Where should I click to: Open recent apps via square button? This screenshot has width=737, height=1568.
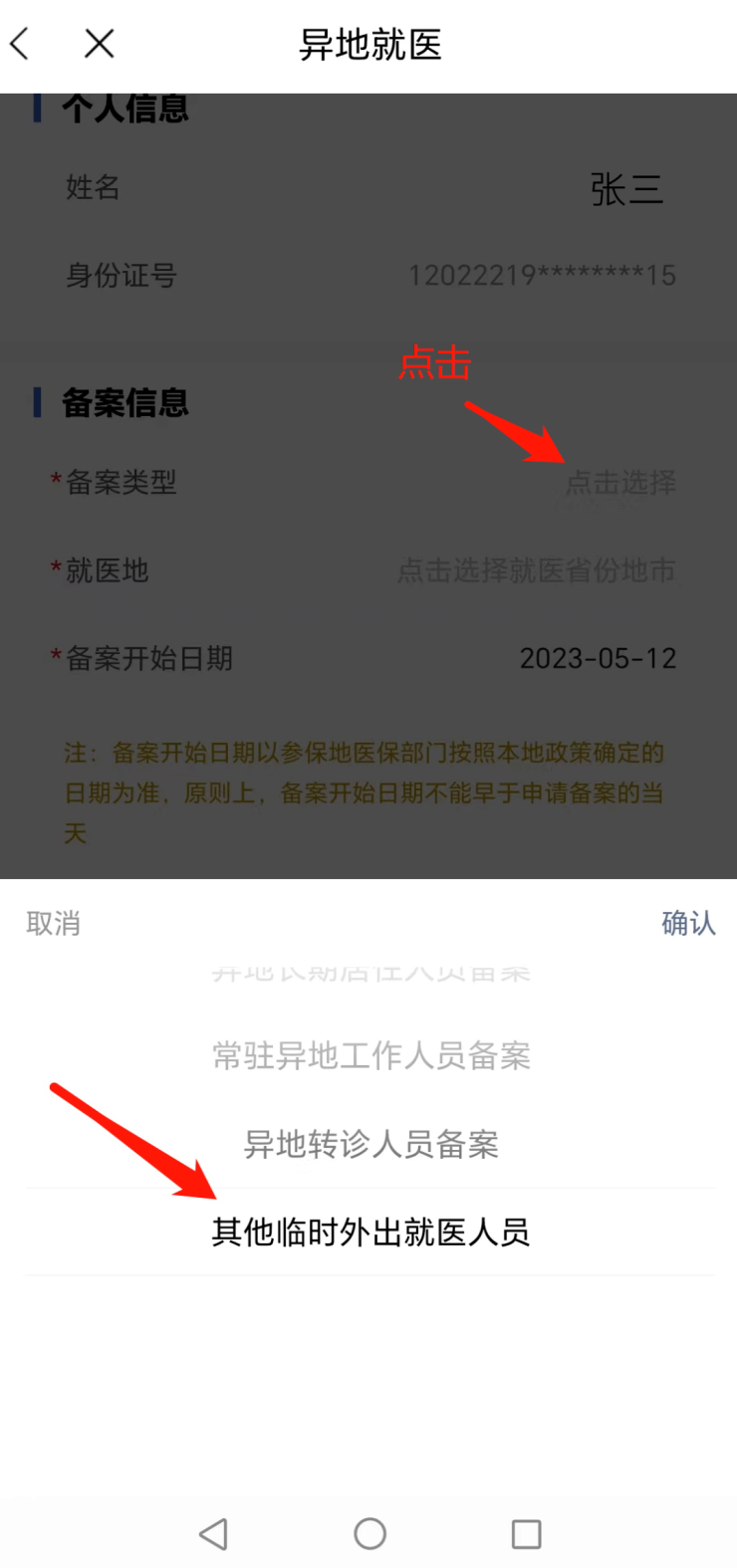(526, 1534)
